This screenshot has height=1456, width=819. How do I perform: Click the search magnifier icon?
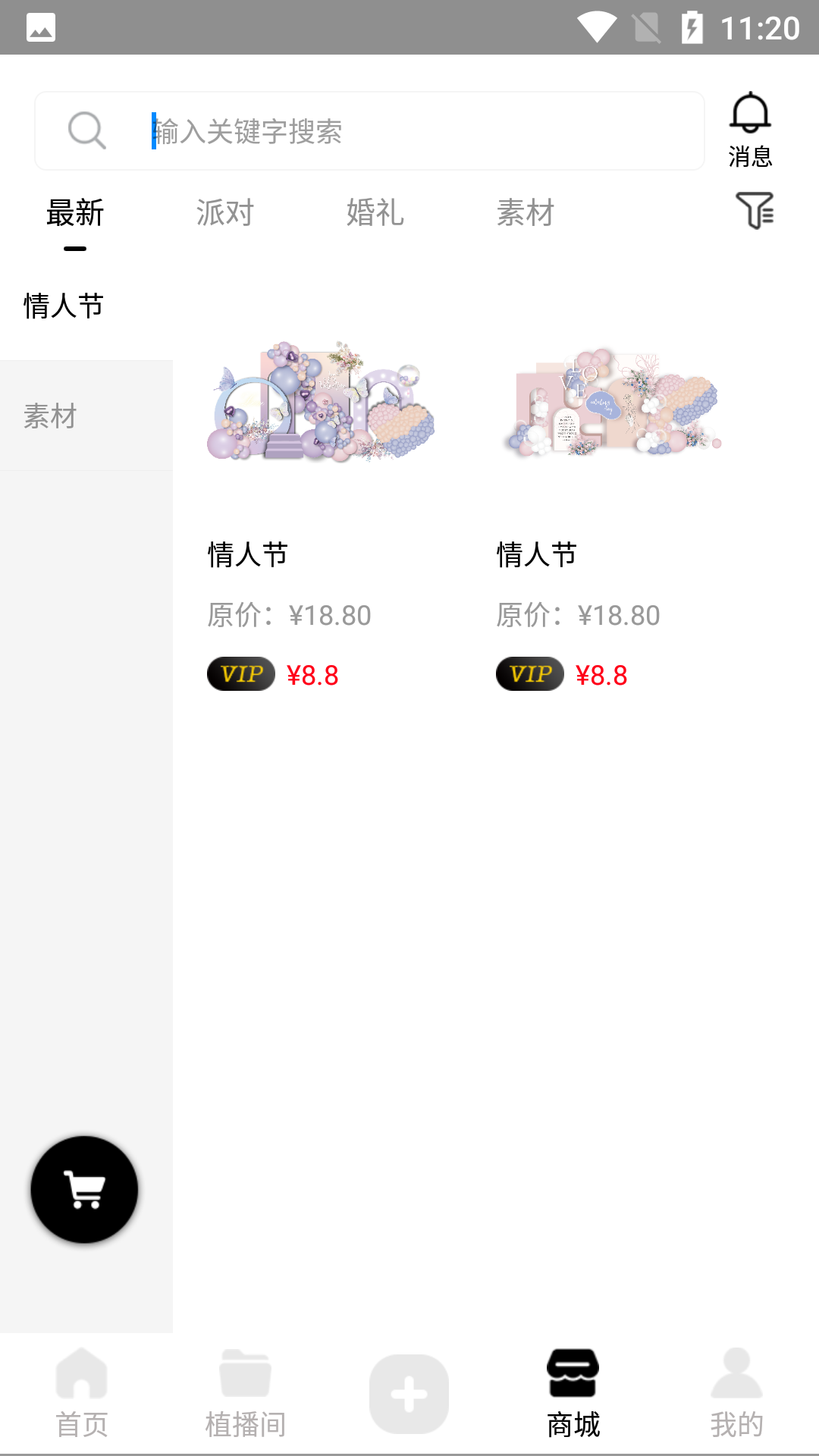point(86,130)
